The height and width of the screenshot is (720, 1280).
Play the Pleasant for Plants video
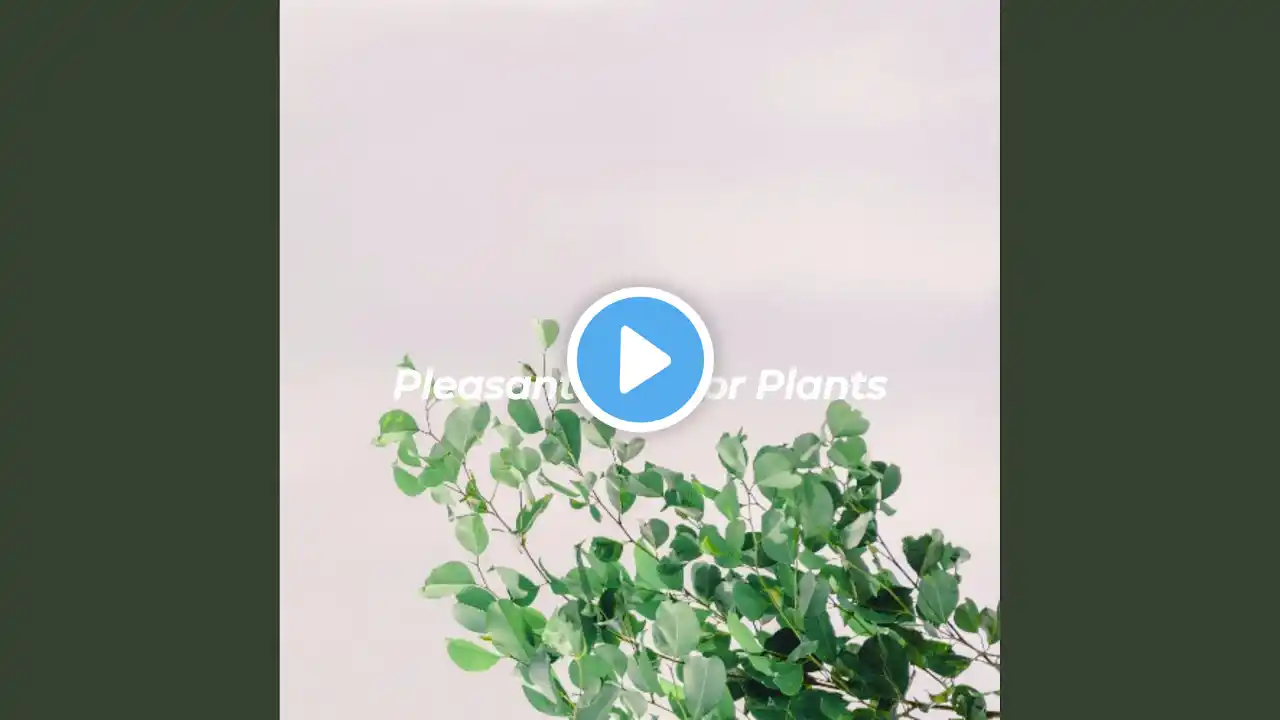(640, 359)
